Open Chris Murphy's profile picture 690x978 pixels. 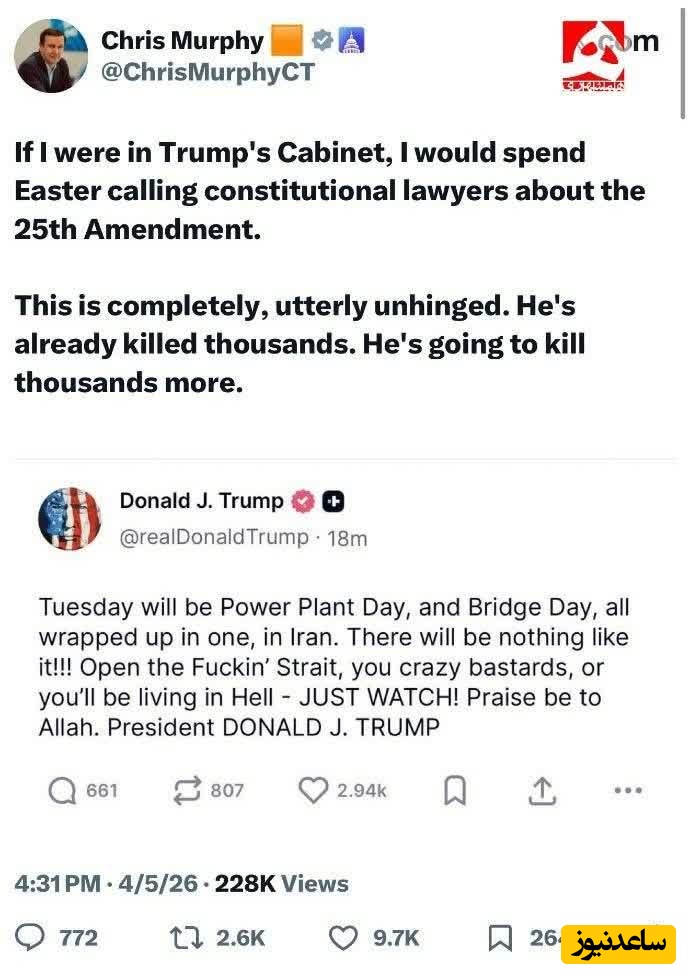pos(50,56)
